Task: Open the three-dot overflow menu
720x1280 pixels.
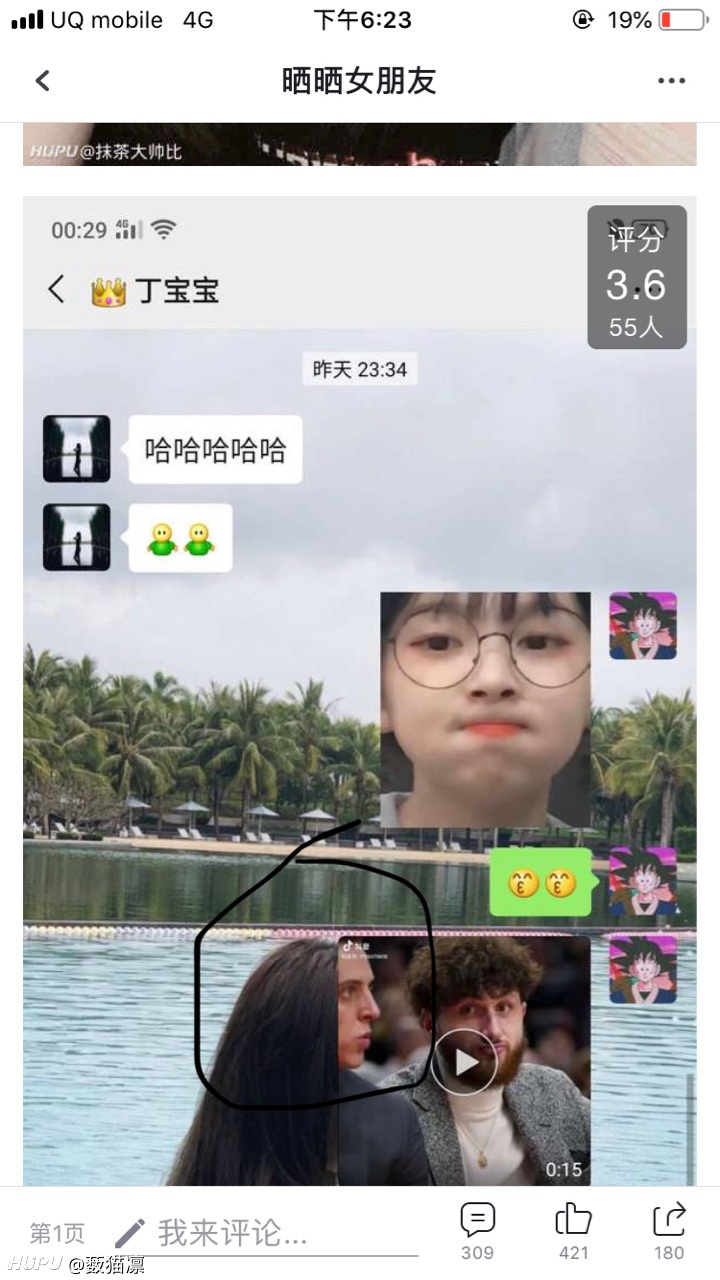Action: click(671, 81)
